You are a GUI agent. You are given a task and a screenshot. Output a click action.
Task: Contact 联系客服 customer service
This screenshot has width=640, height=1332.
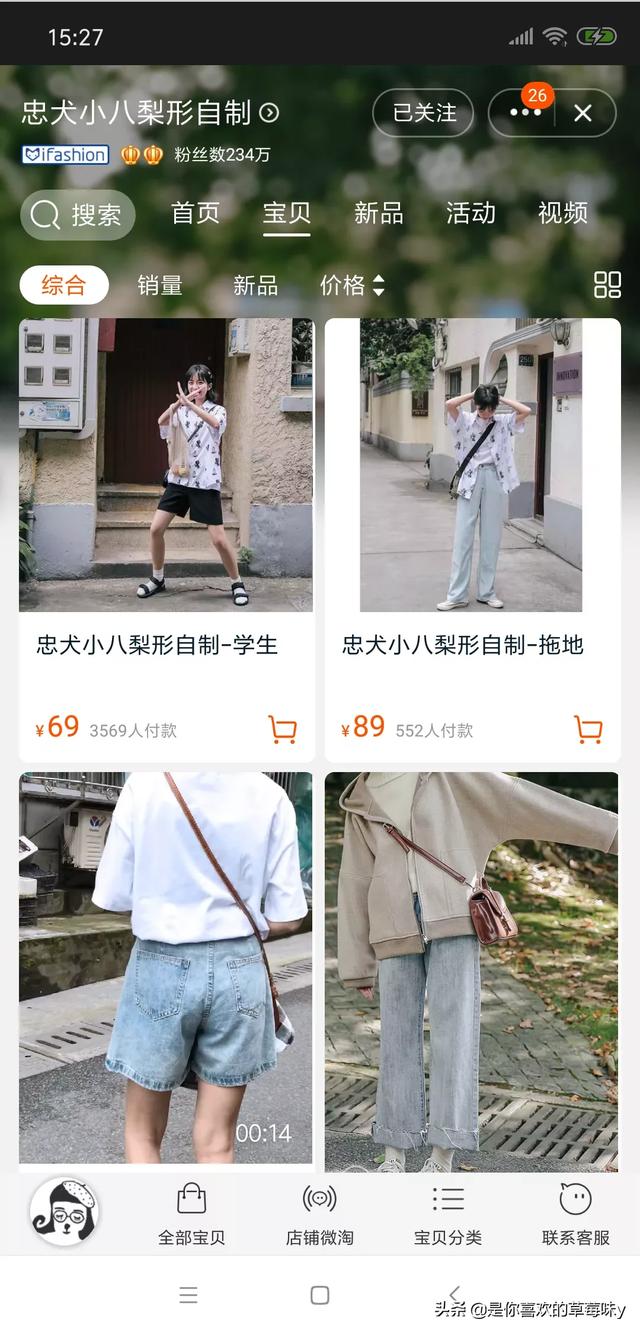click(576, 1214)
